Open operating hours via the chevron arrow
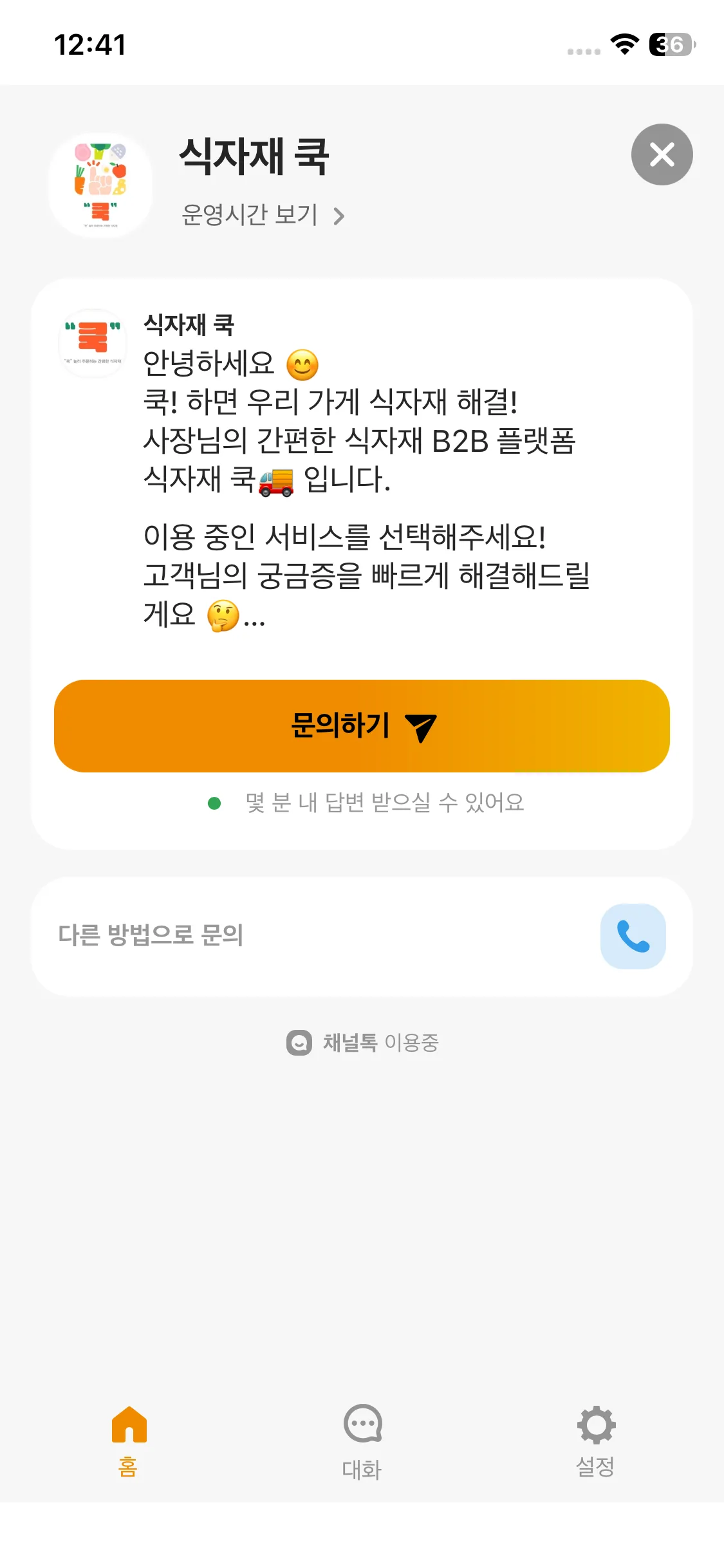Image resolution: width=724 pixels, height=1568 pixels. (x=340, y=216)
